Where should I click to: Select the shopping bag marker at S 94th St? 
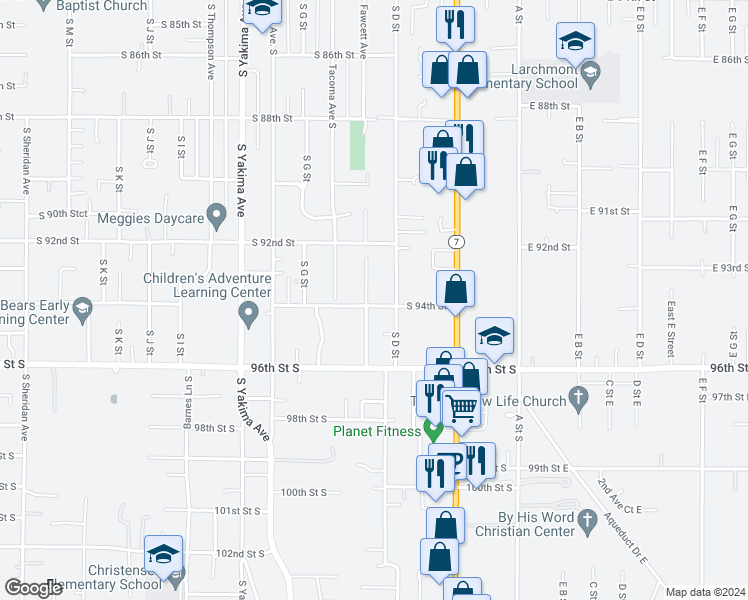click(456, 290)
